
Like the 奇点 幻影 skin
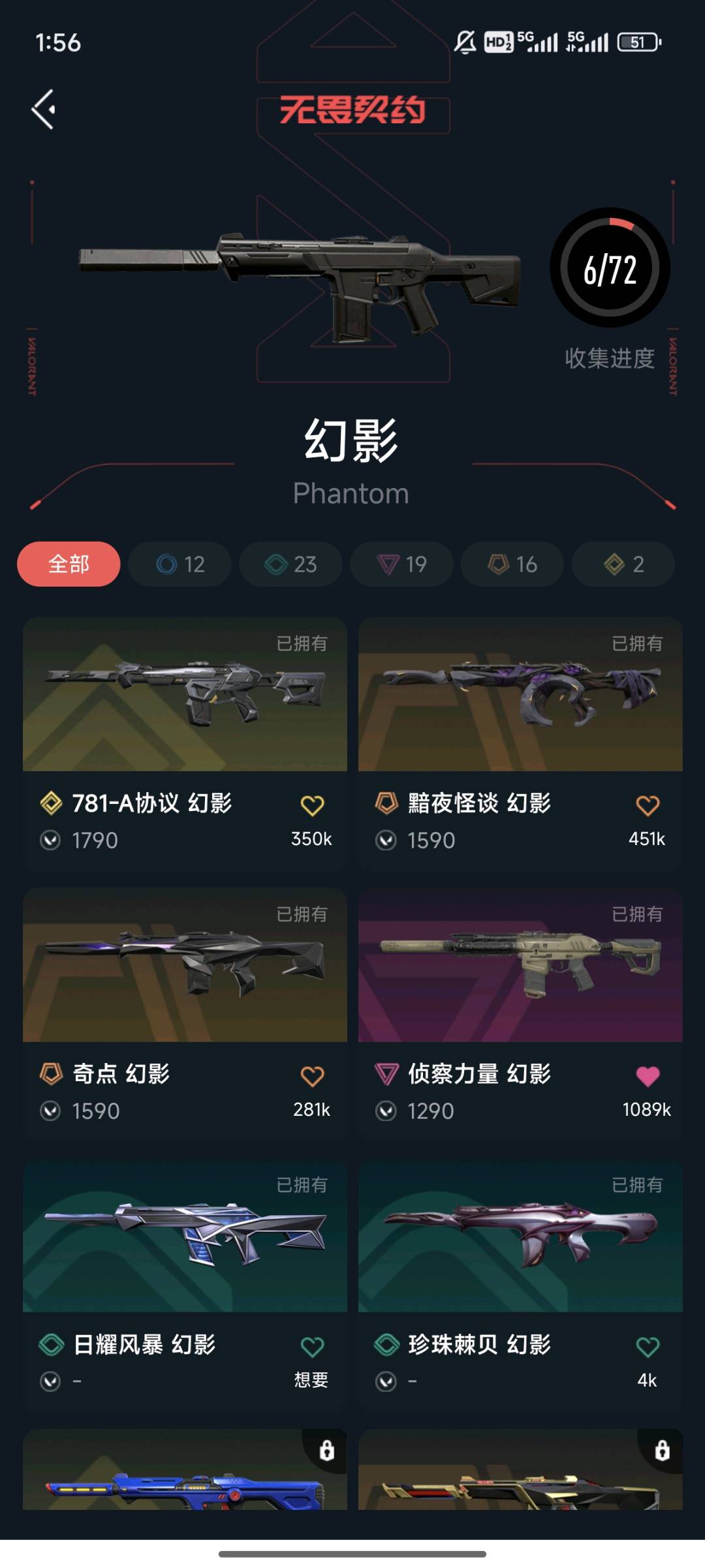[x=312, y=1077]
